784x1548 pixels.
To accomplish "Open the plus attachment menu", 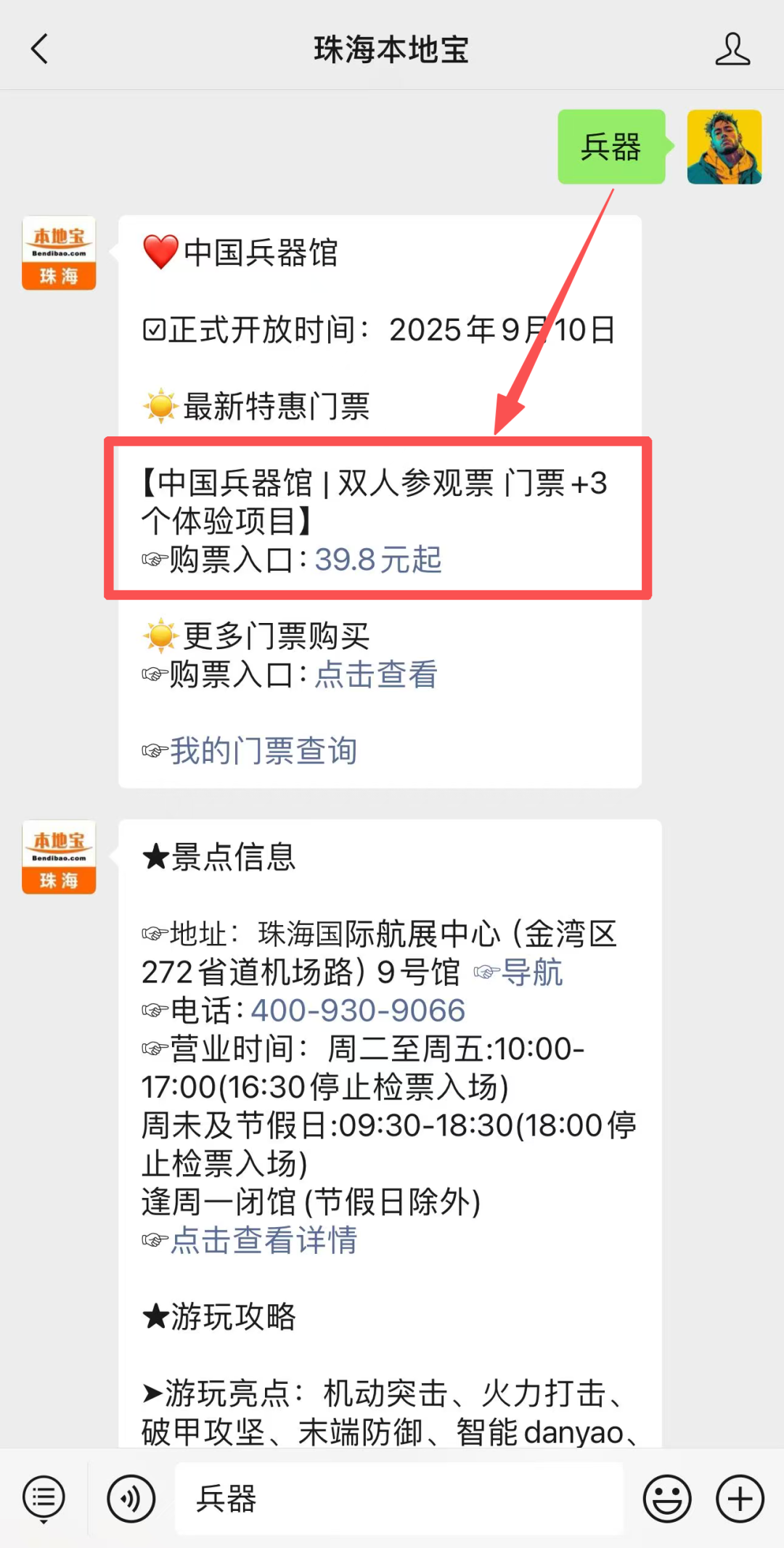I will [739, 1499].
